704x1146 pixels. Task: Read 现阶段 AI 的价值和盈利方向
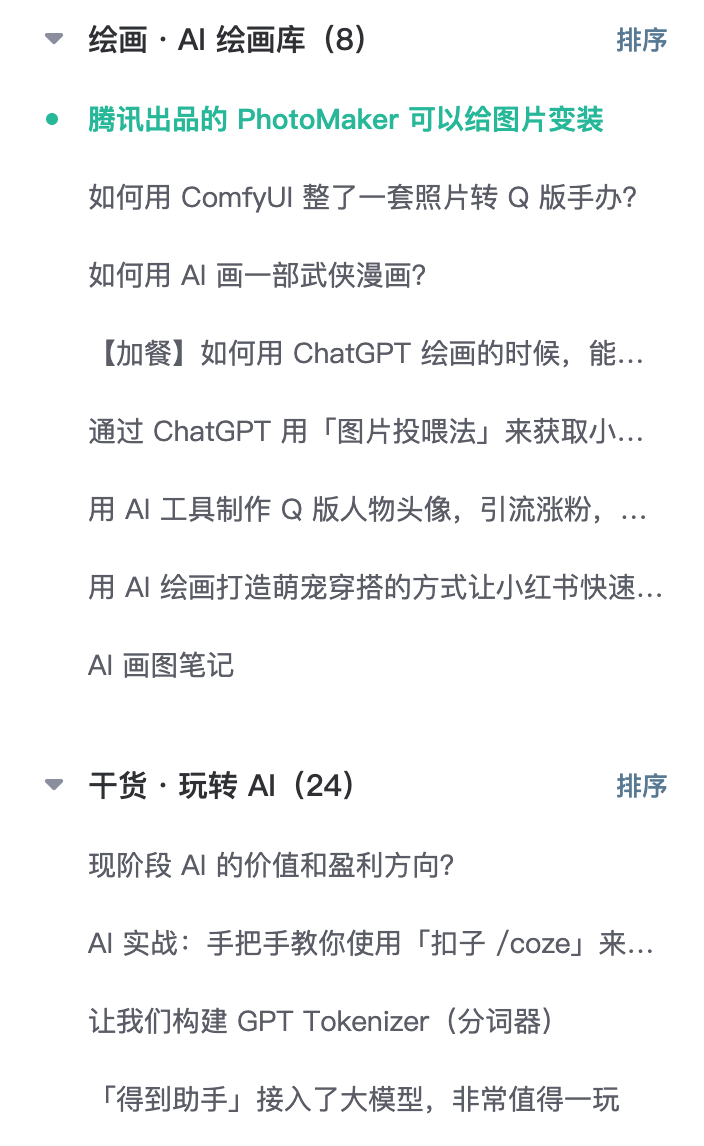[x=272, y=865]
